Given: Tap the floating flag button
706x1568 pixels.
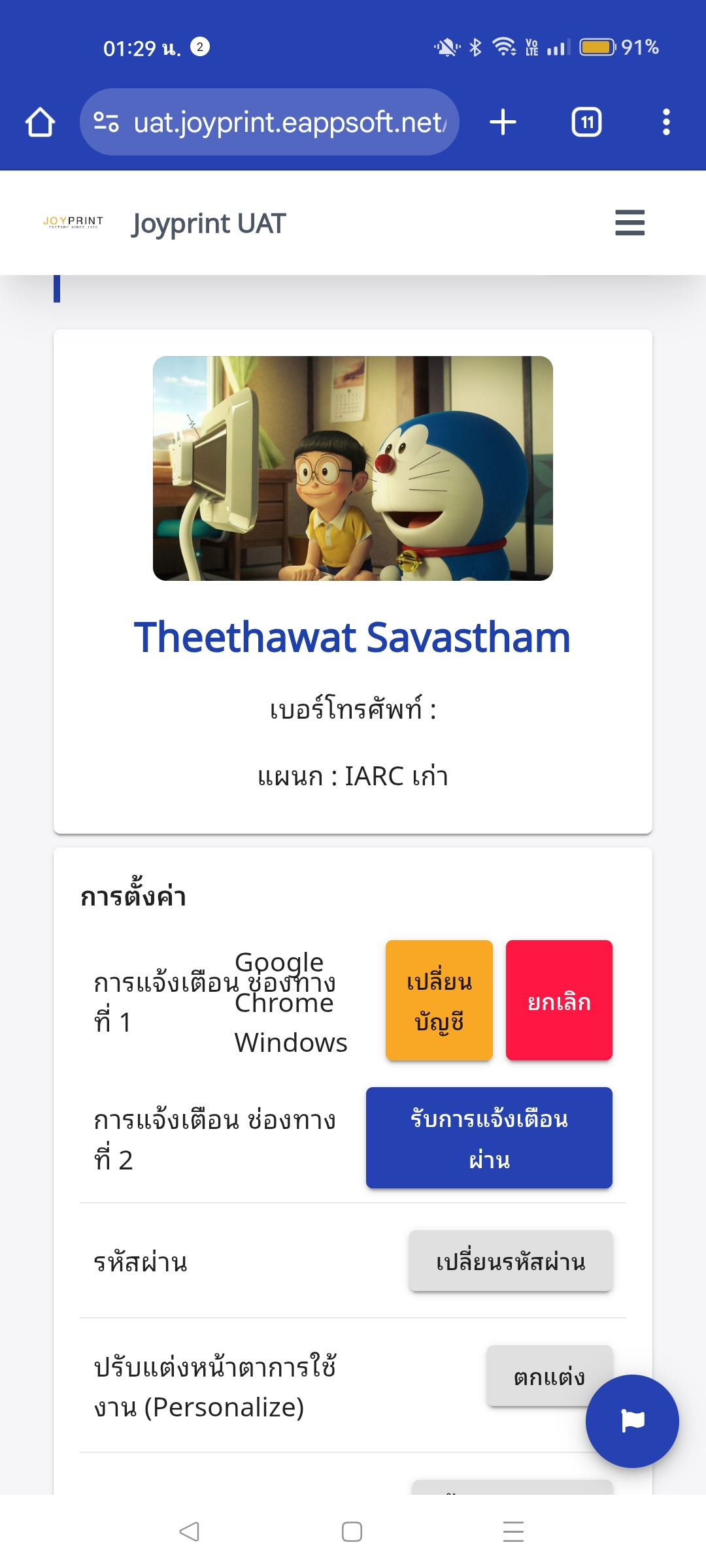Looking at the screenshot, I should [632, 1421].
